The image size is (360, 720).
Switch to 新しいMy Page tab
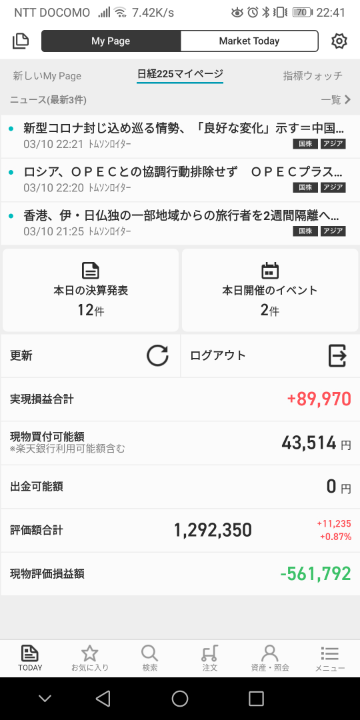47,76
